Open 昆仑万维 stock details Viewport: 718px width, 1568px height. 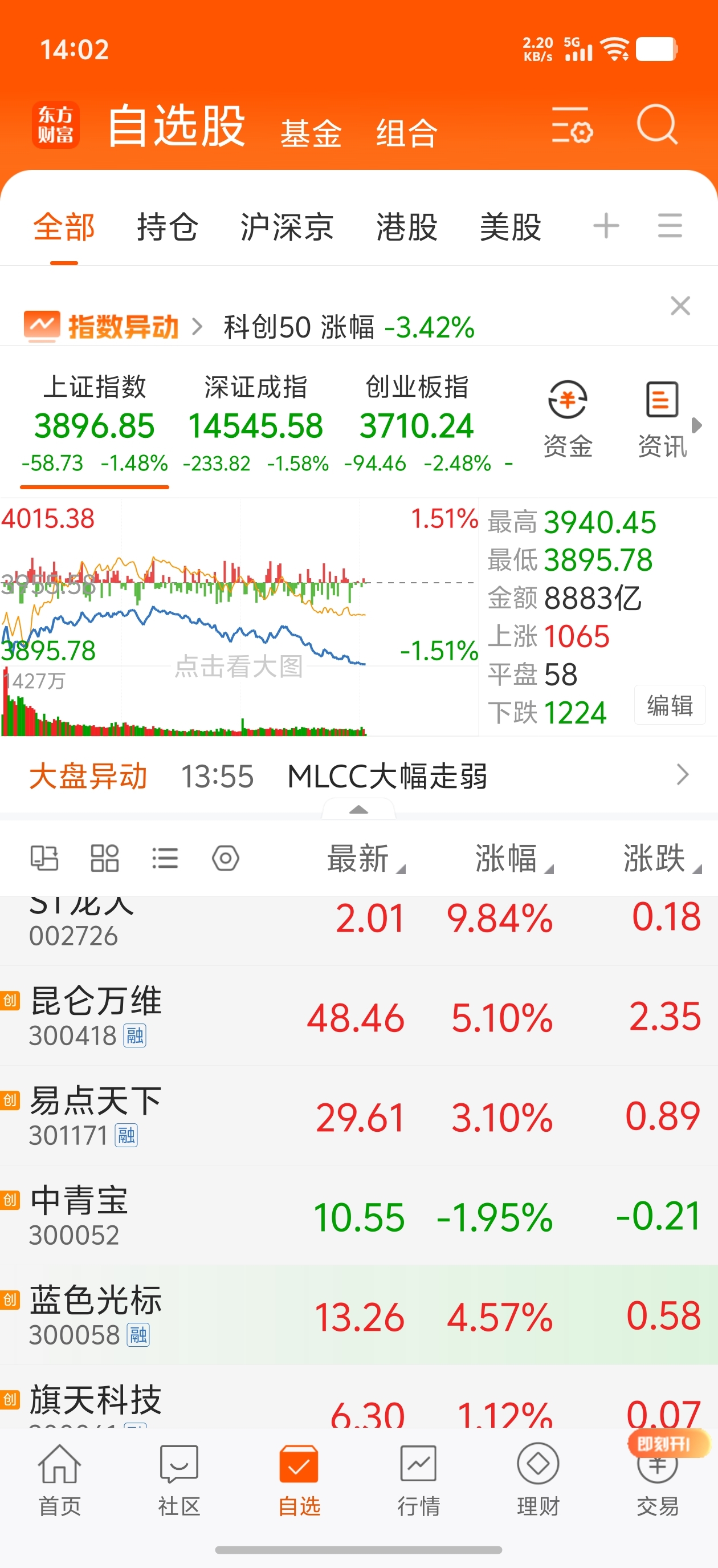point(359,1015)
